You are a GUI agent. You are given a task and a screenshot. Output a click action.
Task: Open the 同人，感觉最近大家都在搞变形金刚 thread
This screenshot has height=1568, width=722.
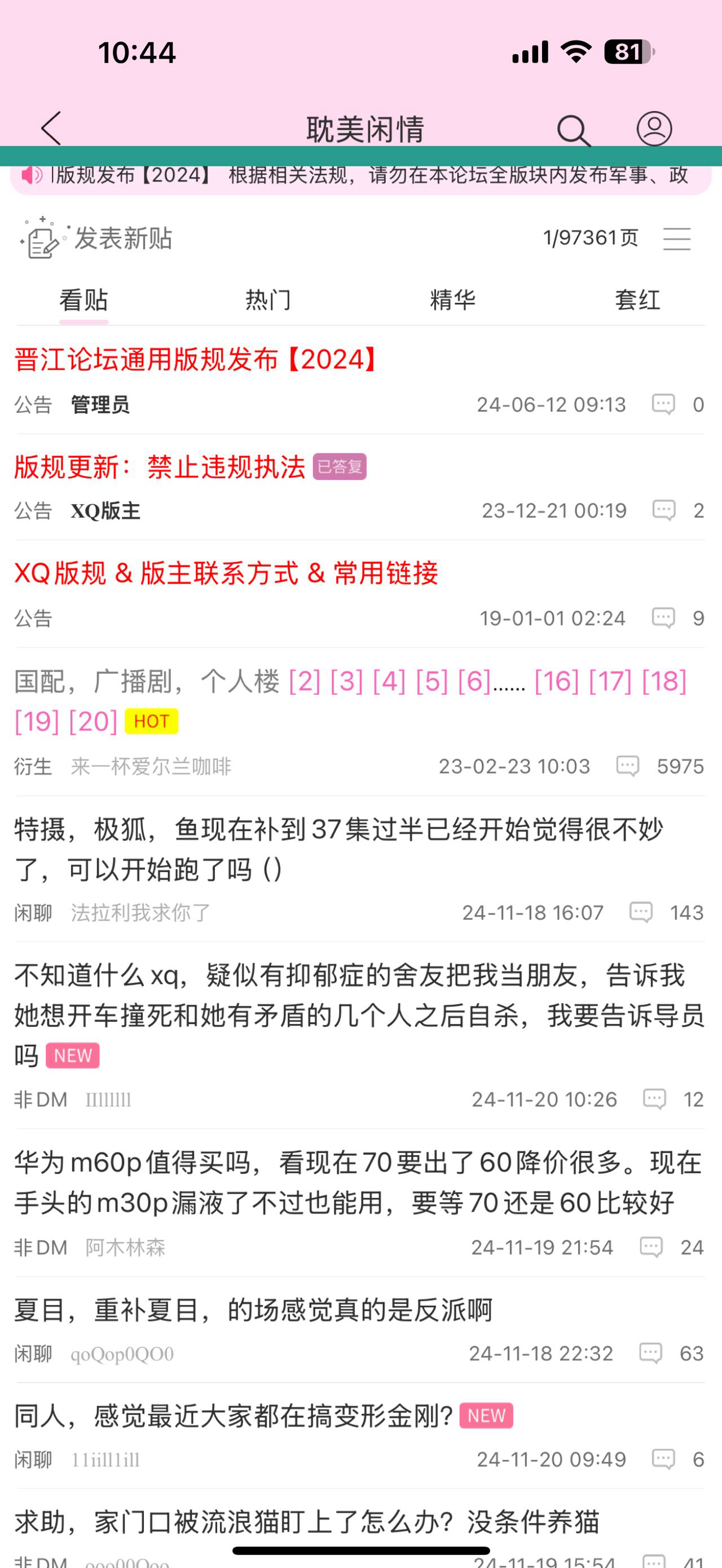233,1416
